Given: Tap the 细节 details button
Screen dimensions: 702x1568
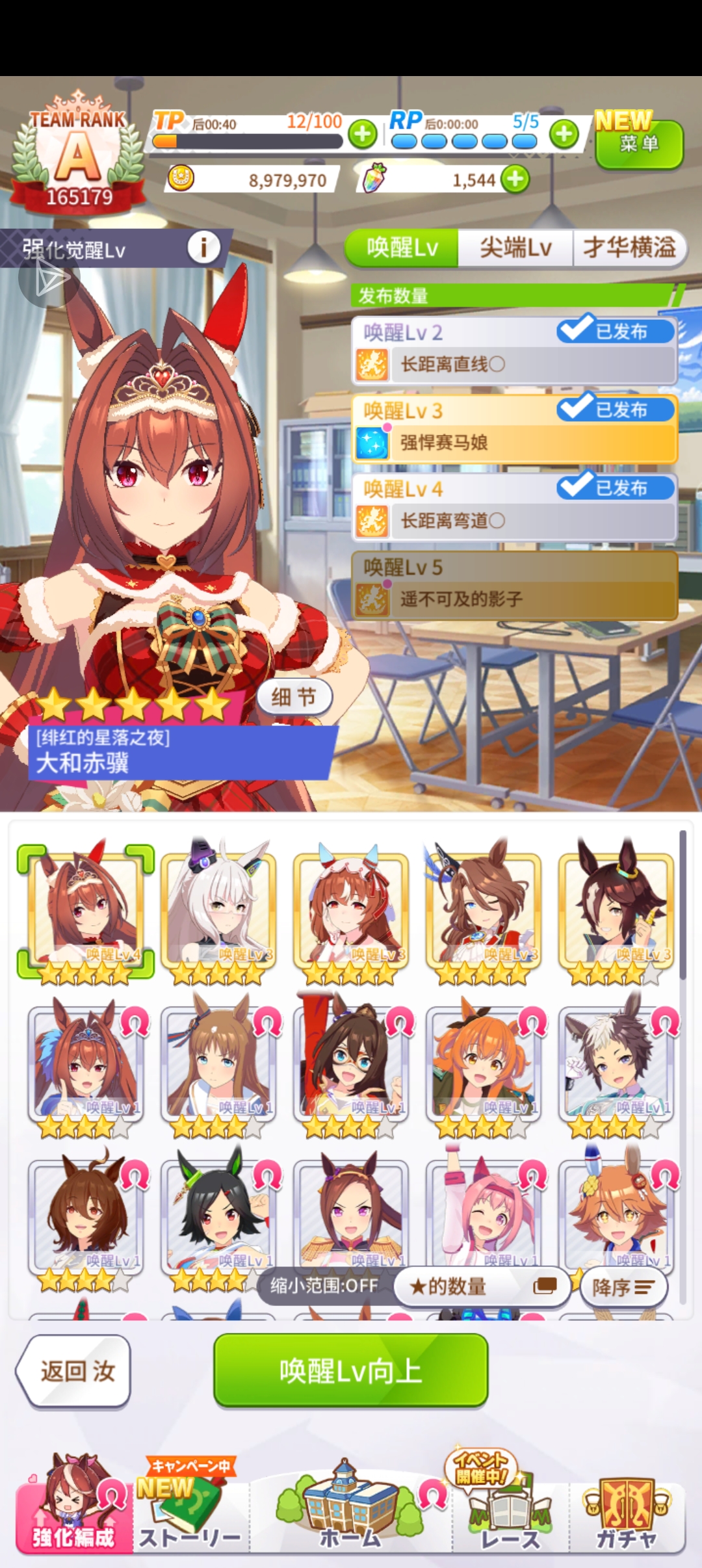Looking at the screenshot, I should pos(294,697).
